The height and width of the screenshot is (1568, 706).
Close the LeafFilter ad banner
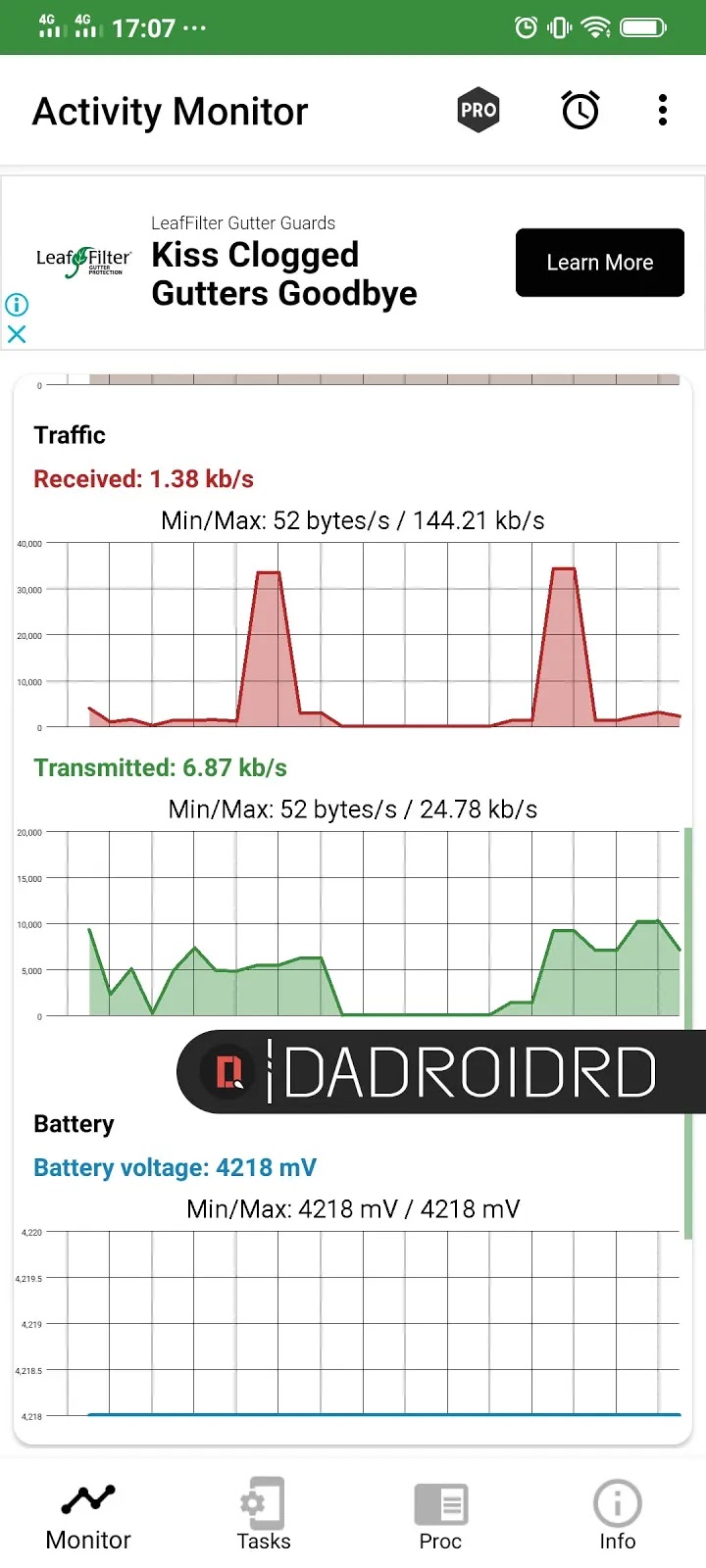17,334
